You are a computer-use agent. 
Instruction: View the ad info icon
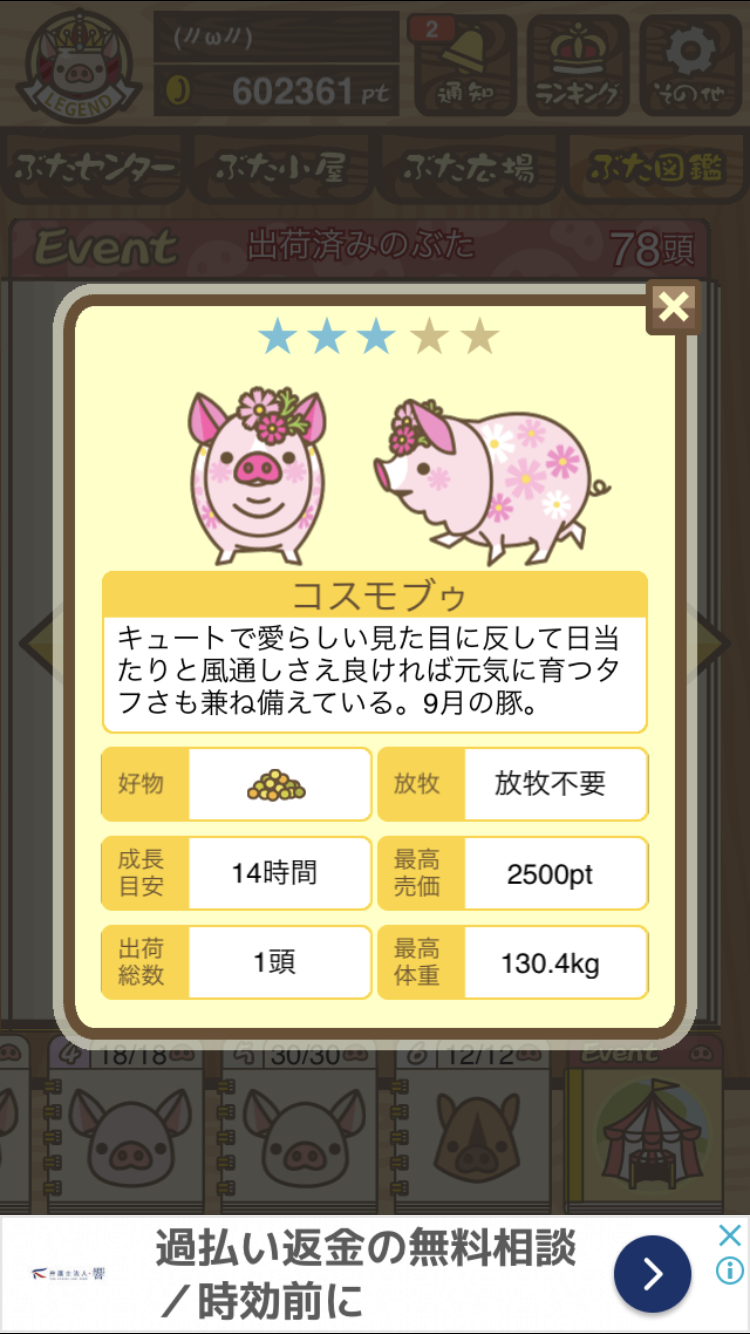[730, 1270]
